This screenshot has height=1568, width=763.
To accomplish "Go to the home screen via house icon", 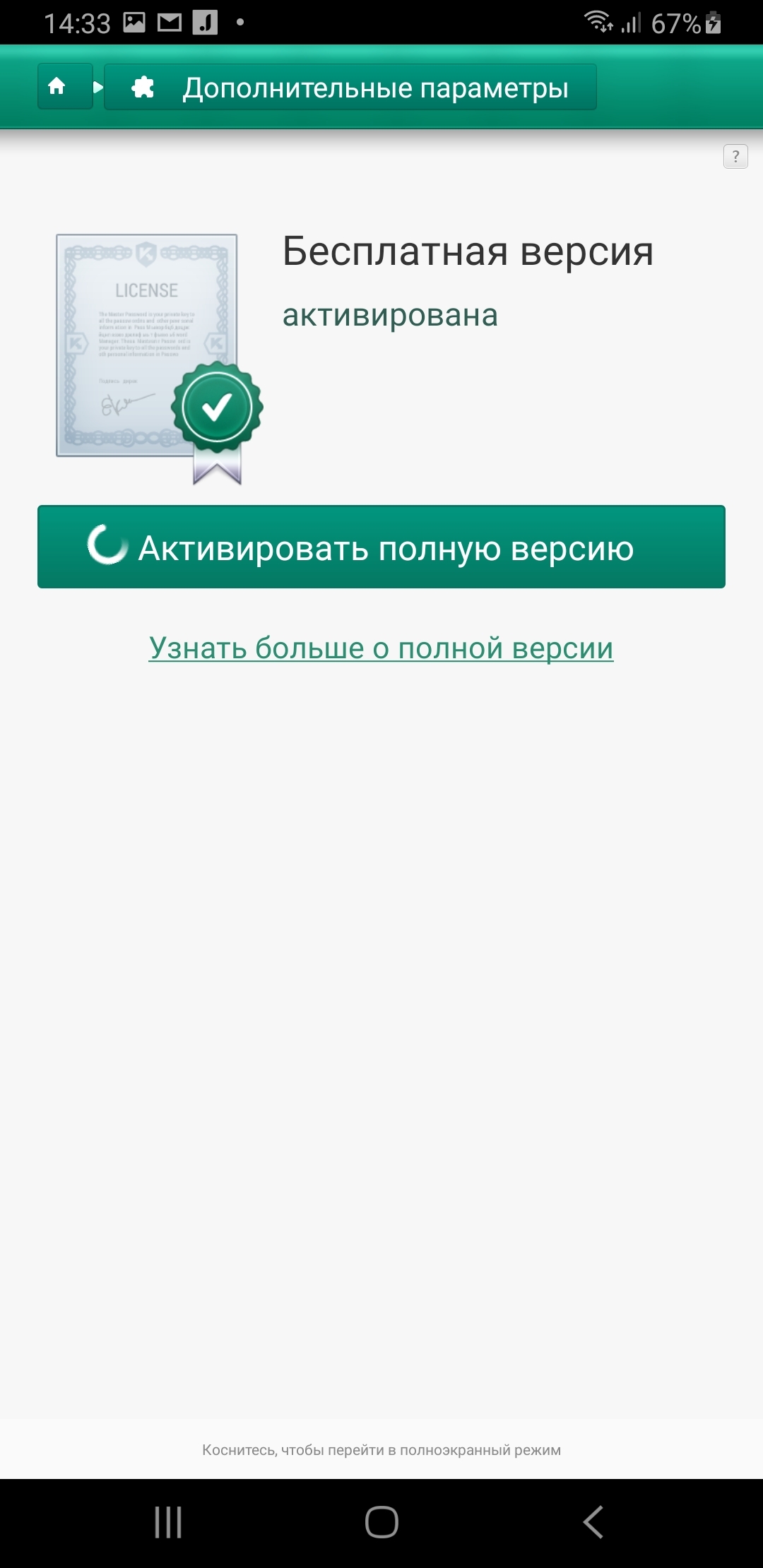I will pyautogui.click(x=65, y=87).
